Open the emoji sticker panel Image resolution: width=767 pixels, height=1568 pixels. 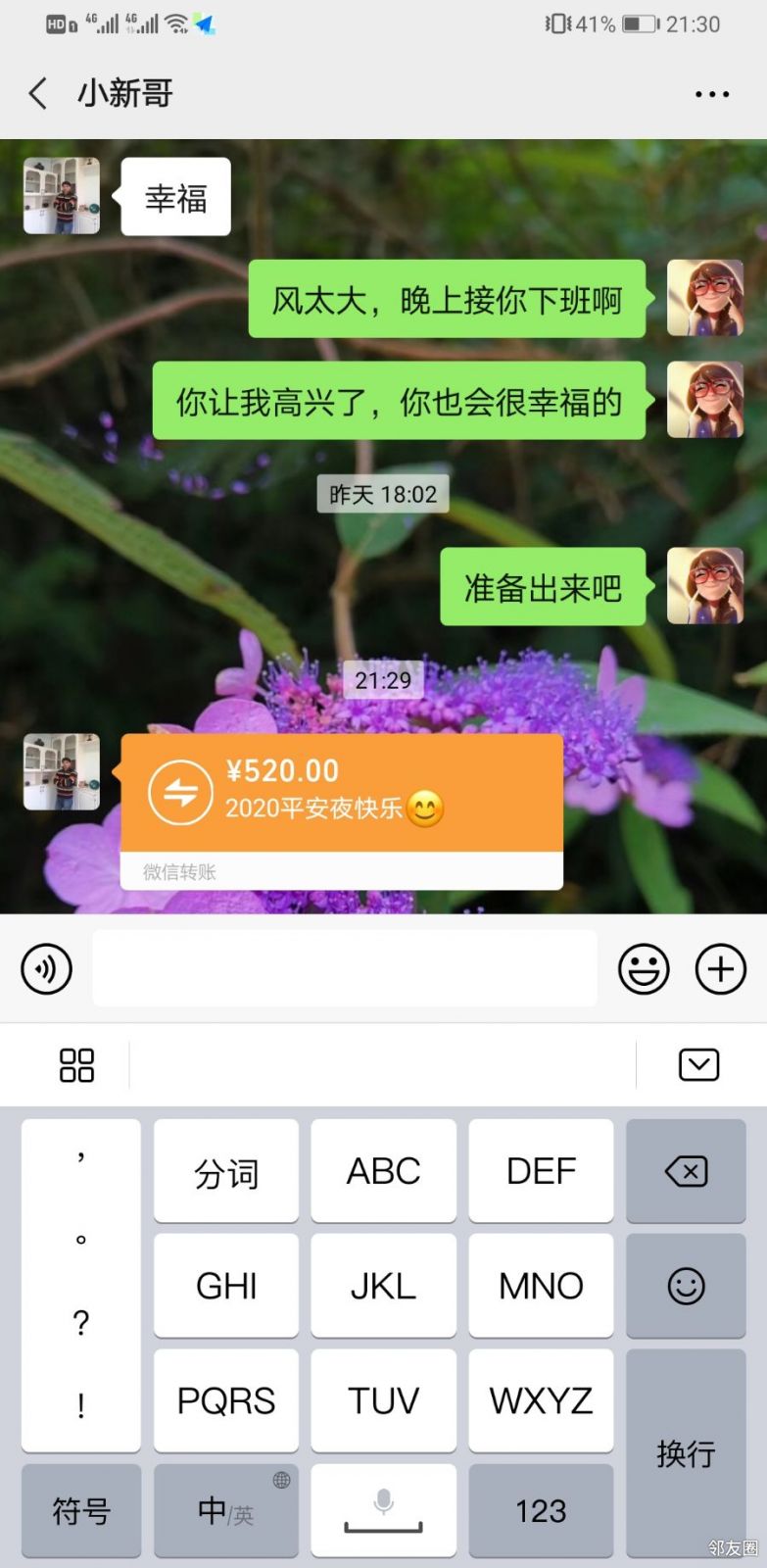pos(644,969)
